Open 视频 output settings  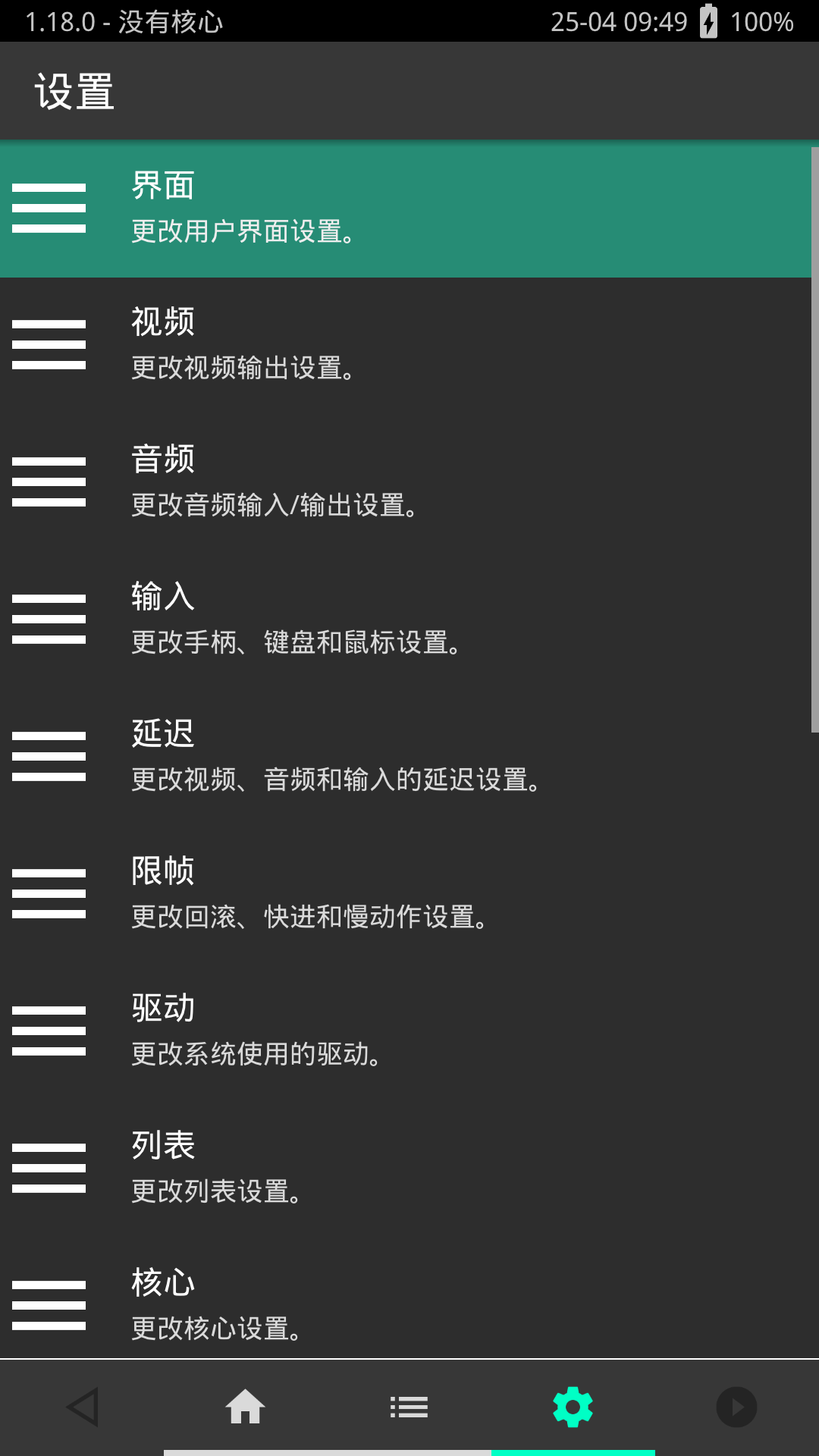(409, 344)
